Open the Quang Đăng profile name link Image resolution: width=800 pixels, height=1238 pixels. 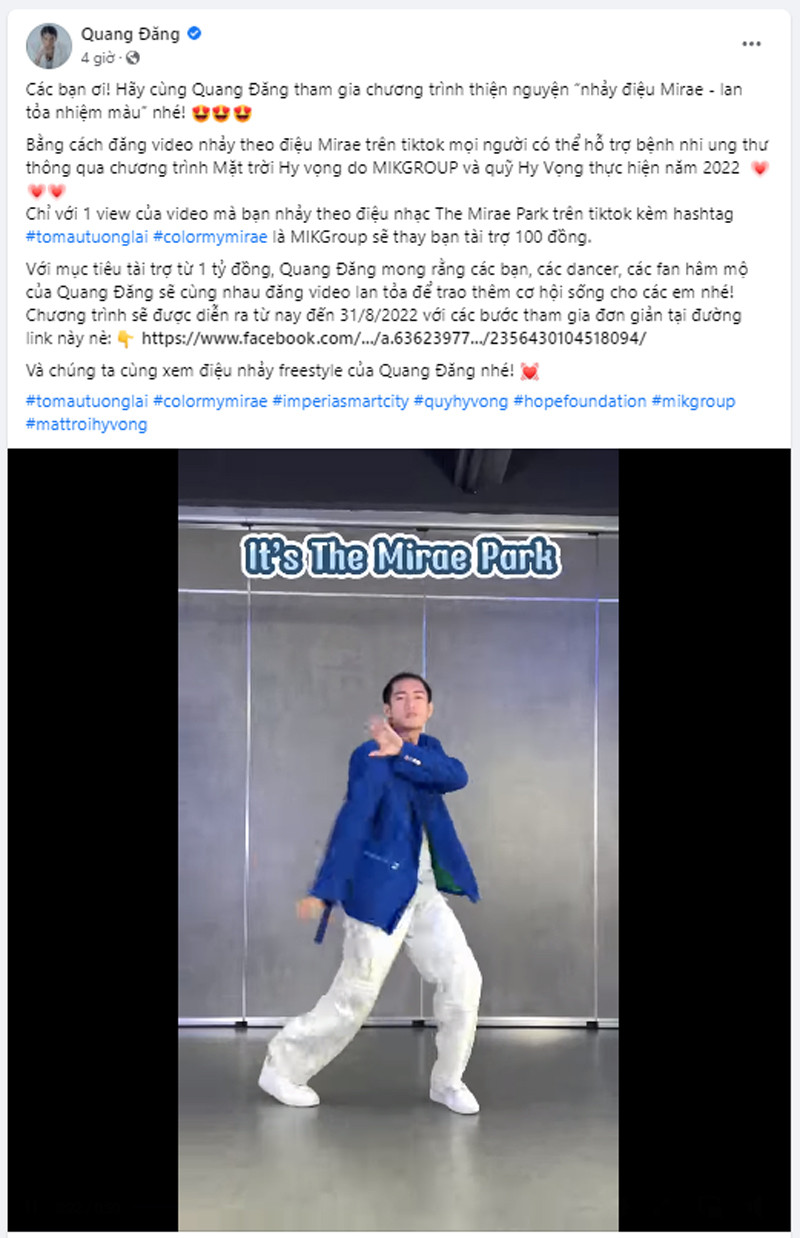pos(130,34)
